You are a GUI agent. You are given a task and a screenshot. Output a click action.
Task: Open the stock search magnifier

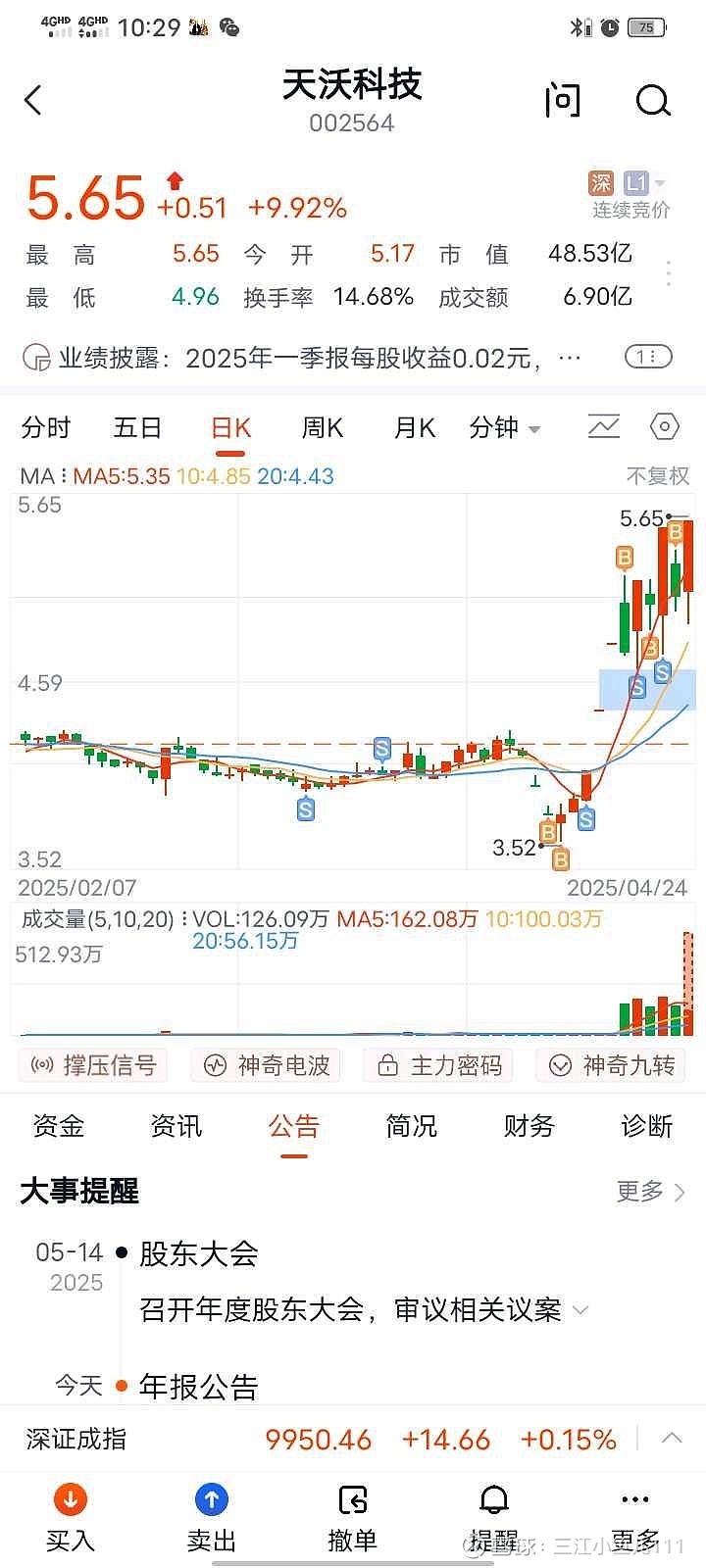click(x=652, y=99)
